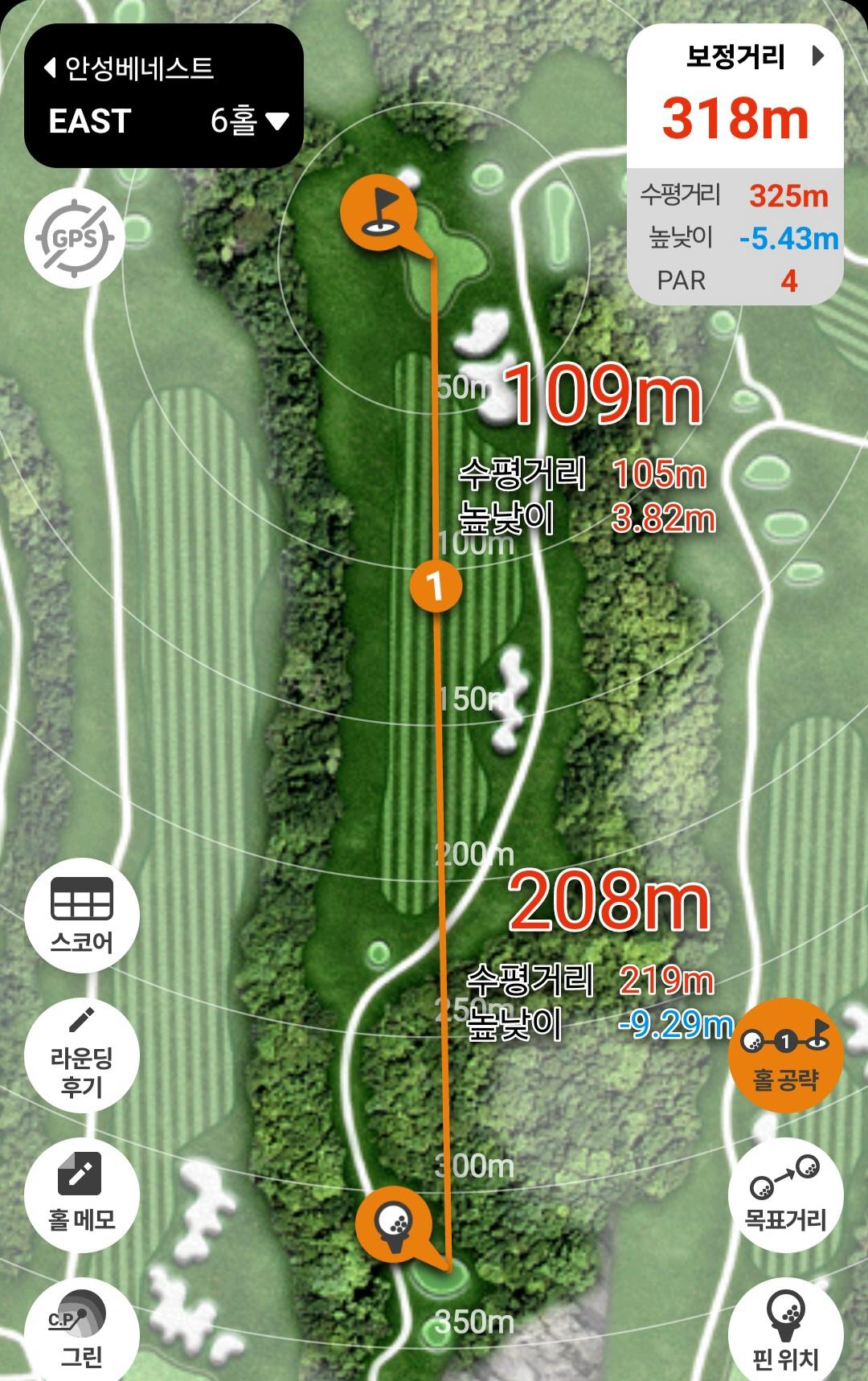Screen dimensions: 868x1381
Task: Toggle the GPS icon
Action: coord(74,238)
